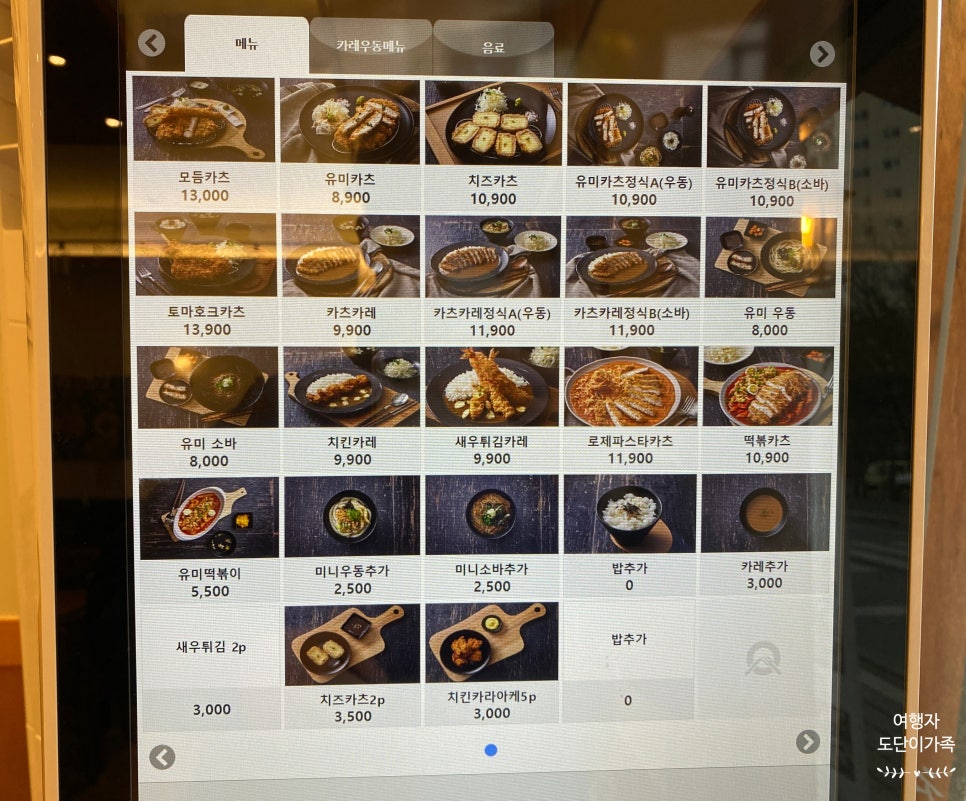Choose 치킨카라아케5p side
The width and height of the screenshot is (966, 801).
coord(492,662)
